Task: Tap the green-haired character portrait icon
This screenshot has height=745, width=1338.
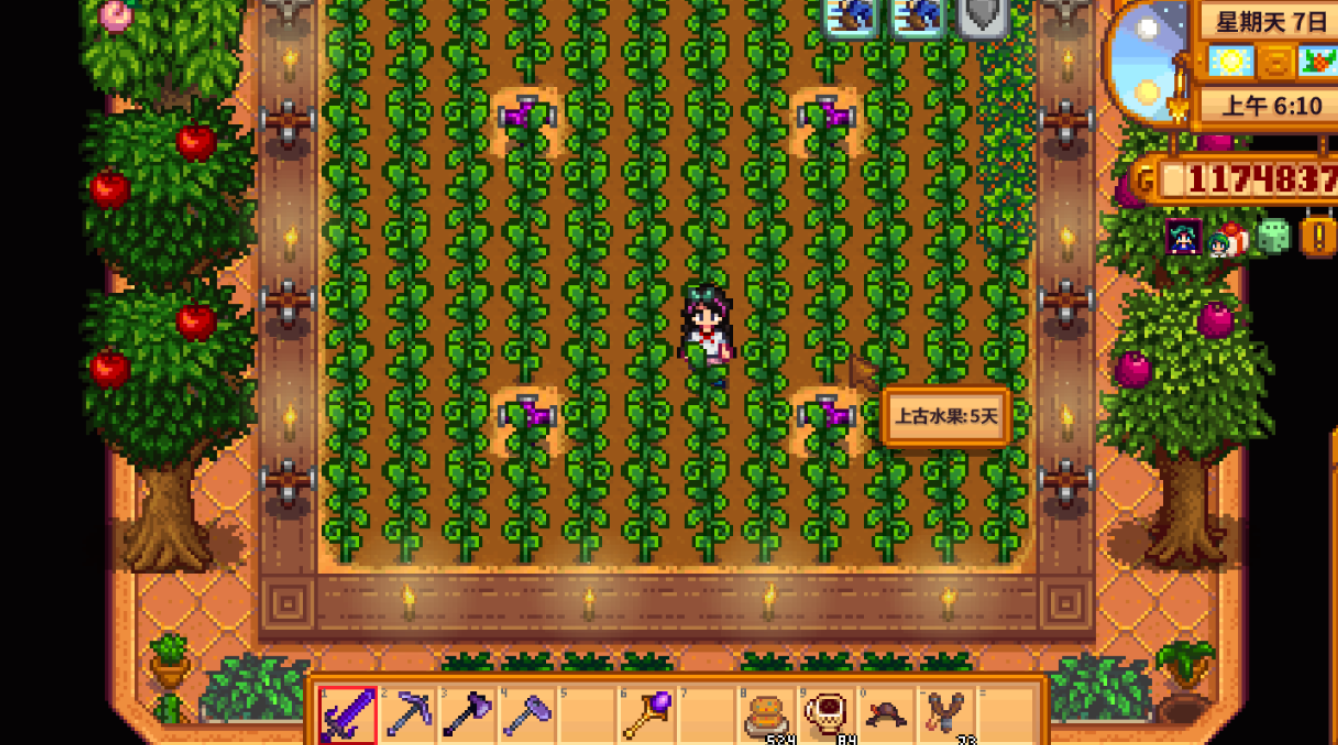Action: 1184,237
